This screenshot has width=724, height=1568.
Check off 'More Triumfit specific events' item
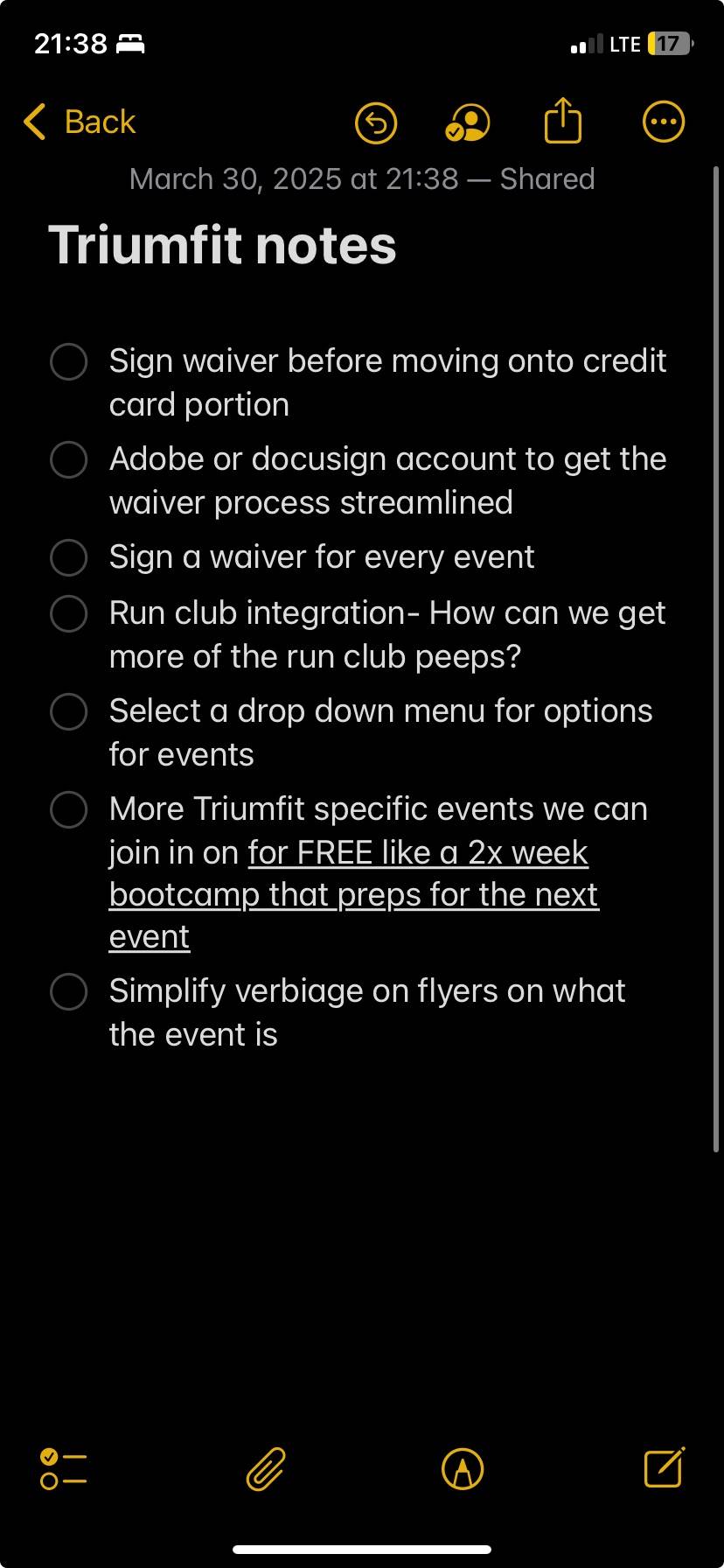[68, 809]
